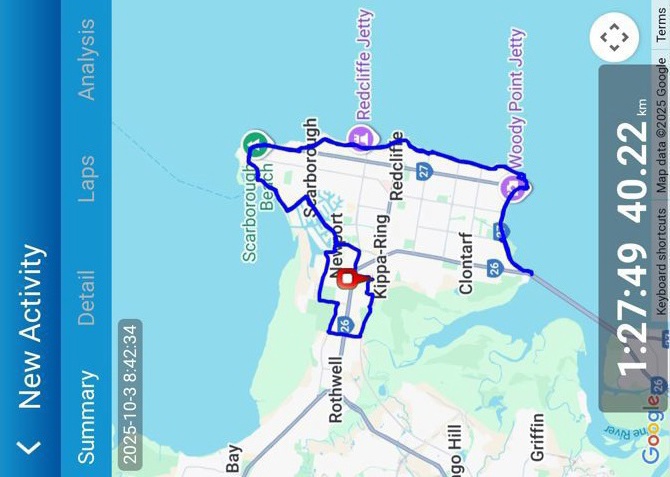Tap the green finish marker at Scarborough
The height and width of the screenshot is (477, 670).
coord(254,144)
